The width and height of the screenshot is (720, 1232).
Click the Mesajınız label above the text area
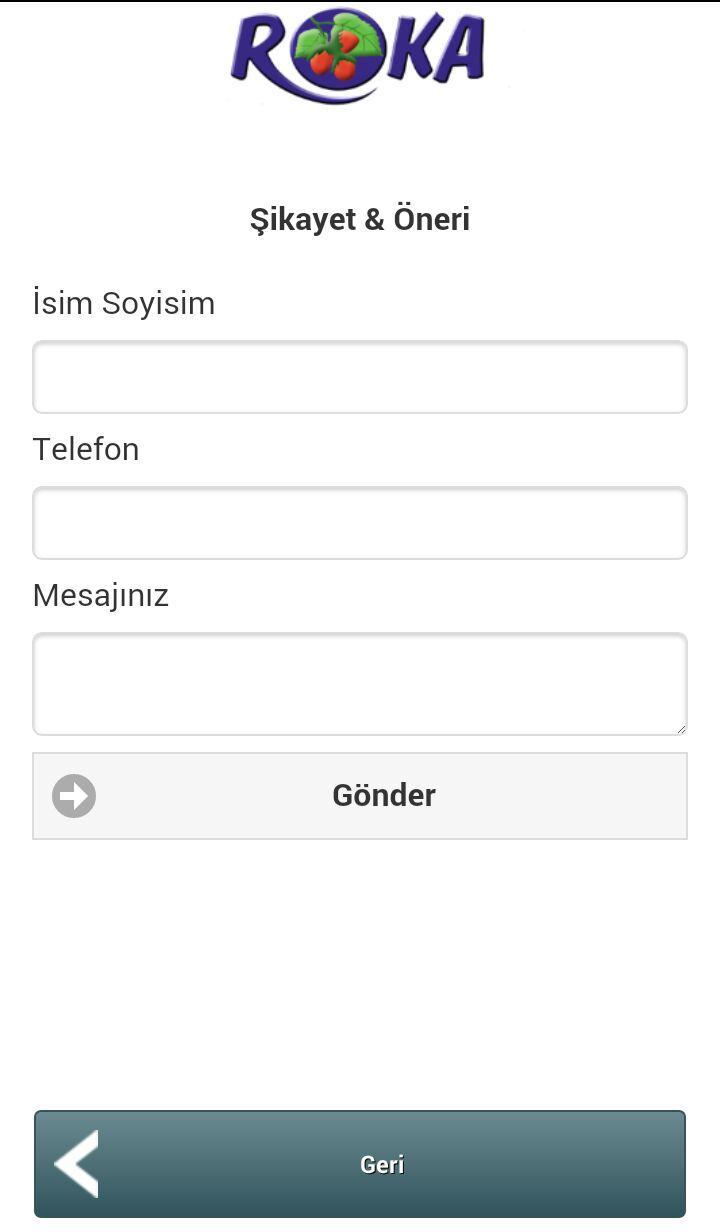[x=100, y=595]
